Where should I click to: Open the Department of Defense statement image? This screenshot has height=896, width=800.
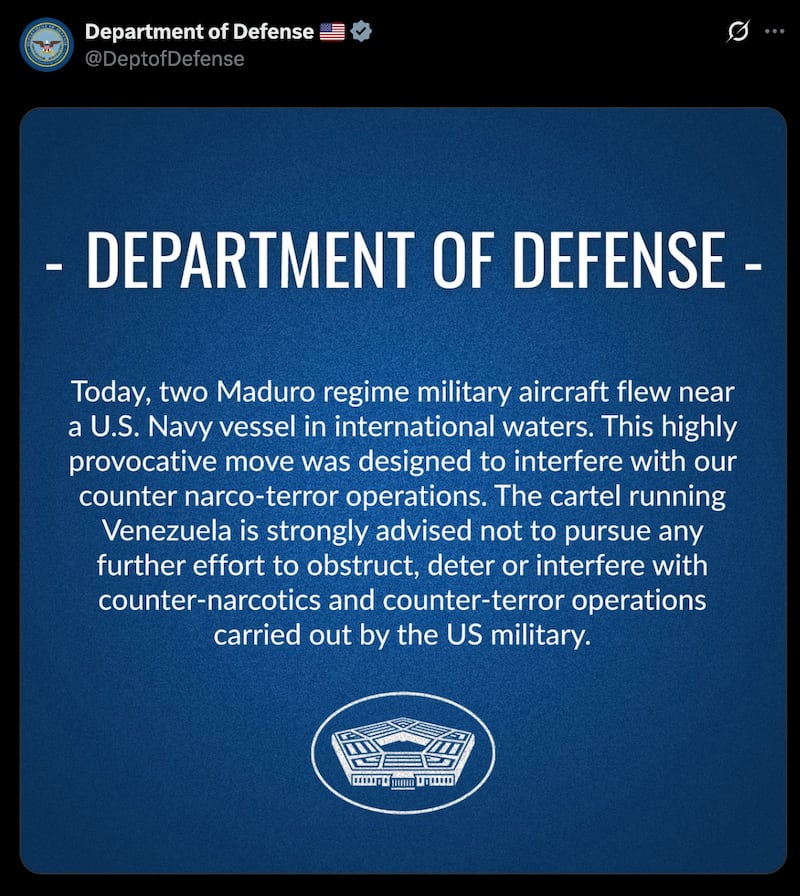[403, 490]
